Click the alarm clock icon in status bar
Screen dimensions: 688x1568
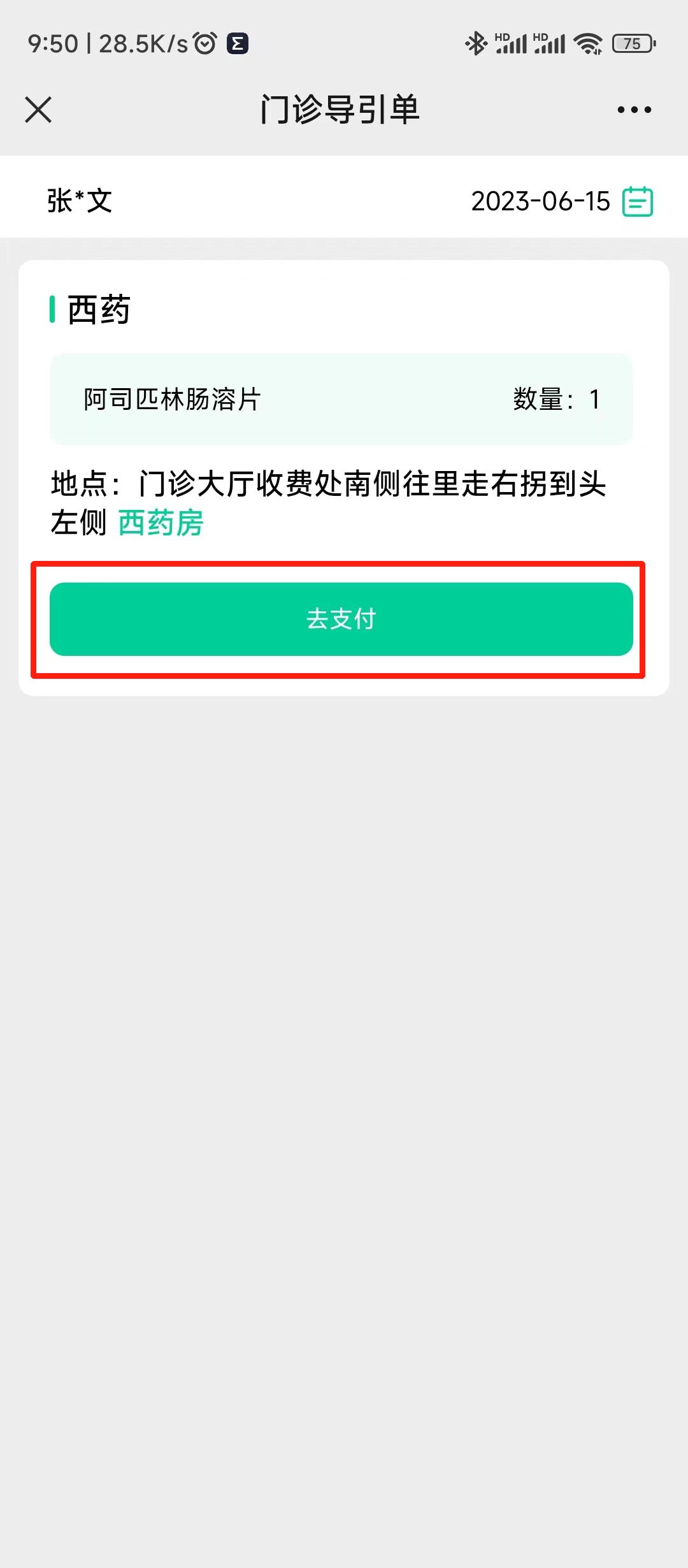click(x=203, y=43)
